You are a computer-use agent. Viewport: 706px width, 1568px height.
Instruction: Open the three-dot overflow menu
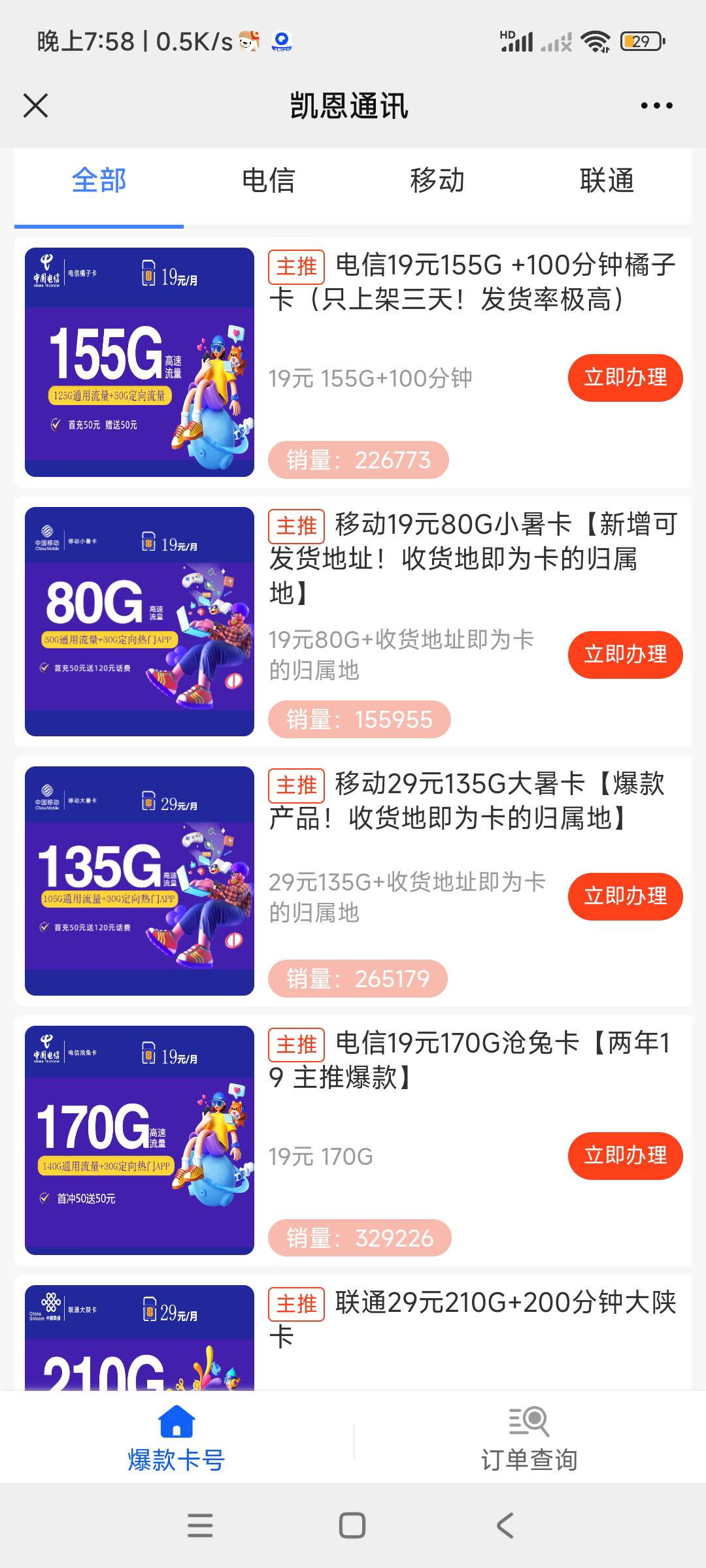656,105
